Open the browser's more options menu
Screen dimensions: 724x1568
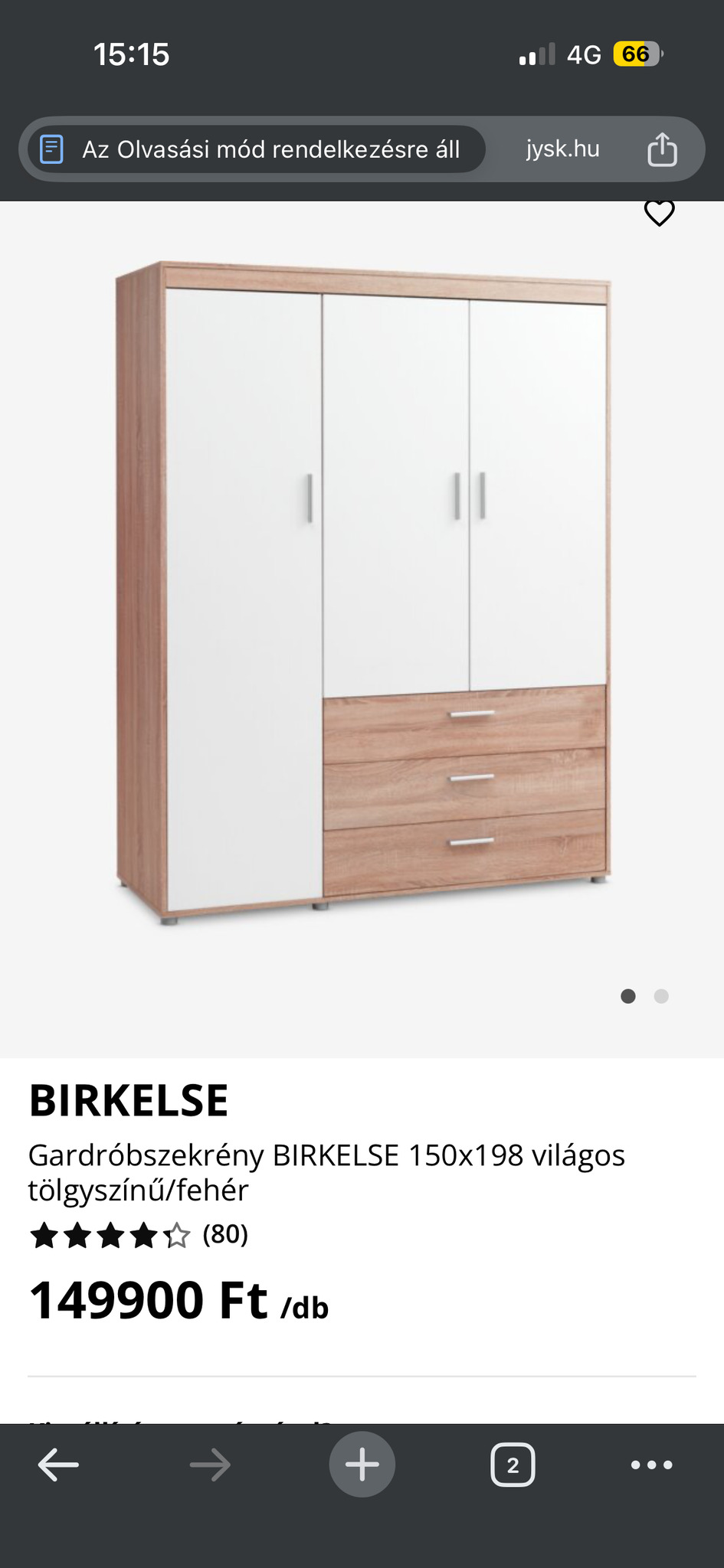point(651,1465)
